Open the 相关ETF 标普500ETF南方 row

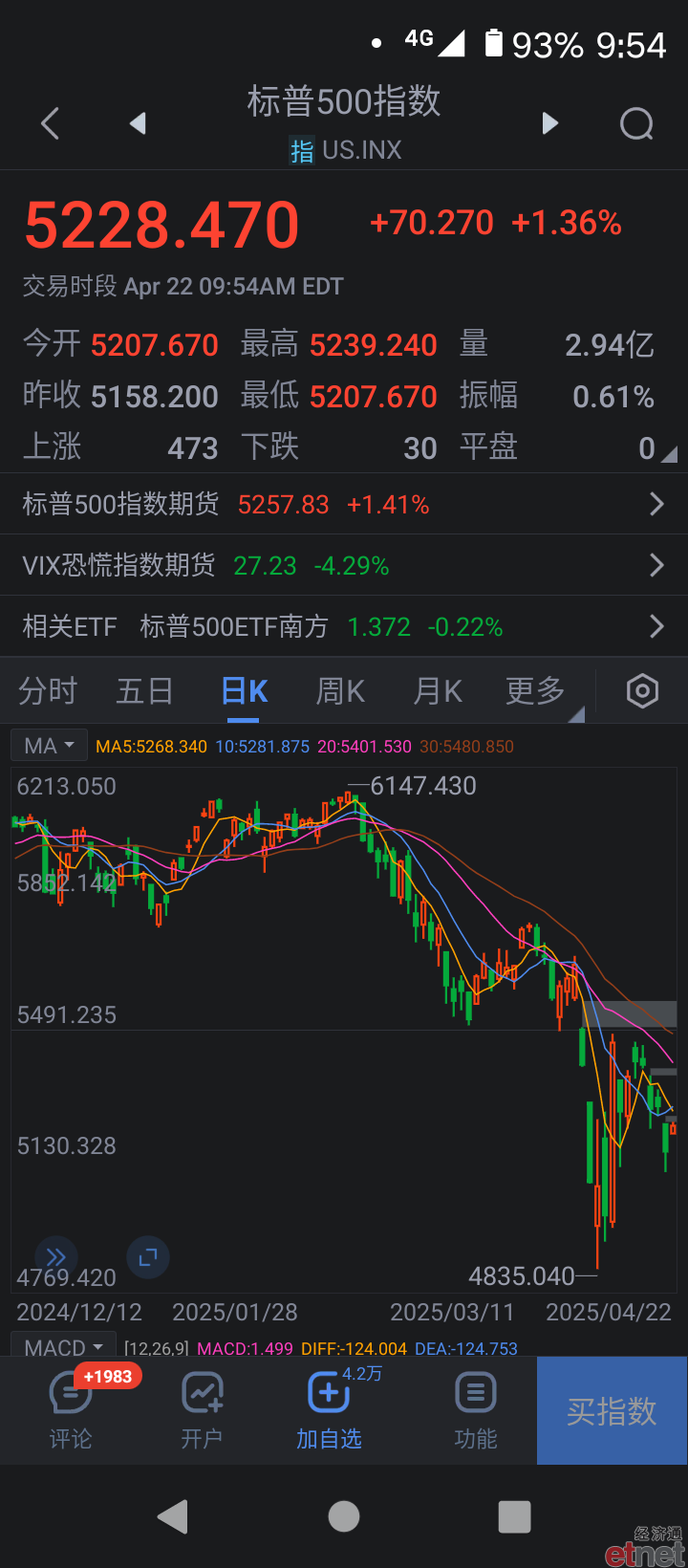[344, 626]
